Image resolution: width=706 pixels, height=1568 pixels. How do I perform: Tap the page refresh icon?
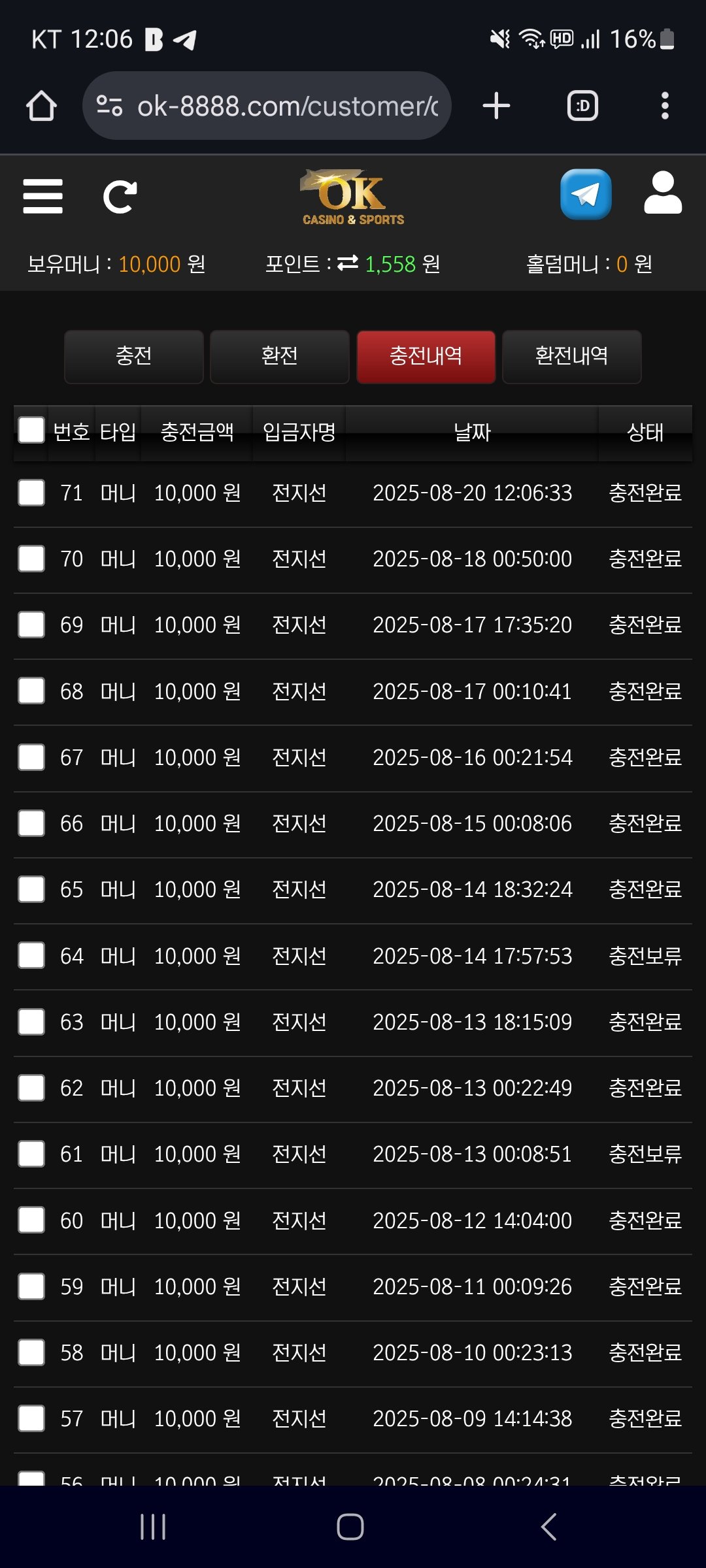(x=120, y=196)
